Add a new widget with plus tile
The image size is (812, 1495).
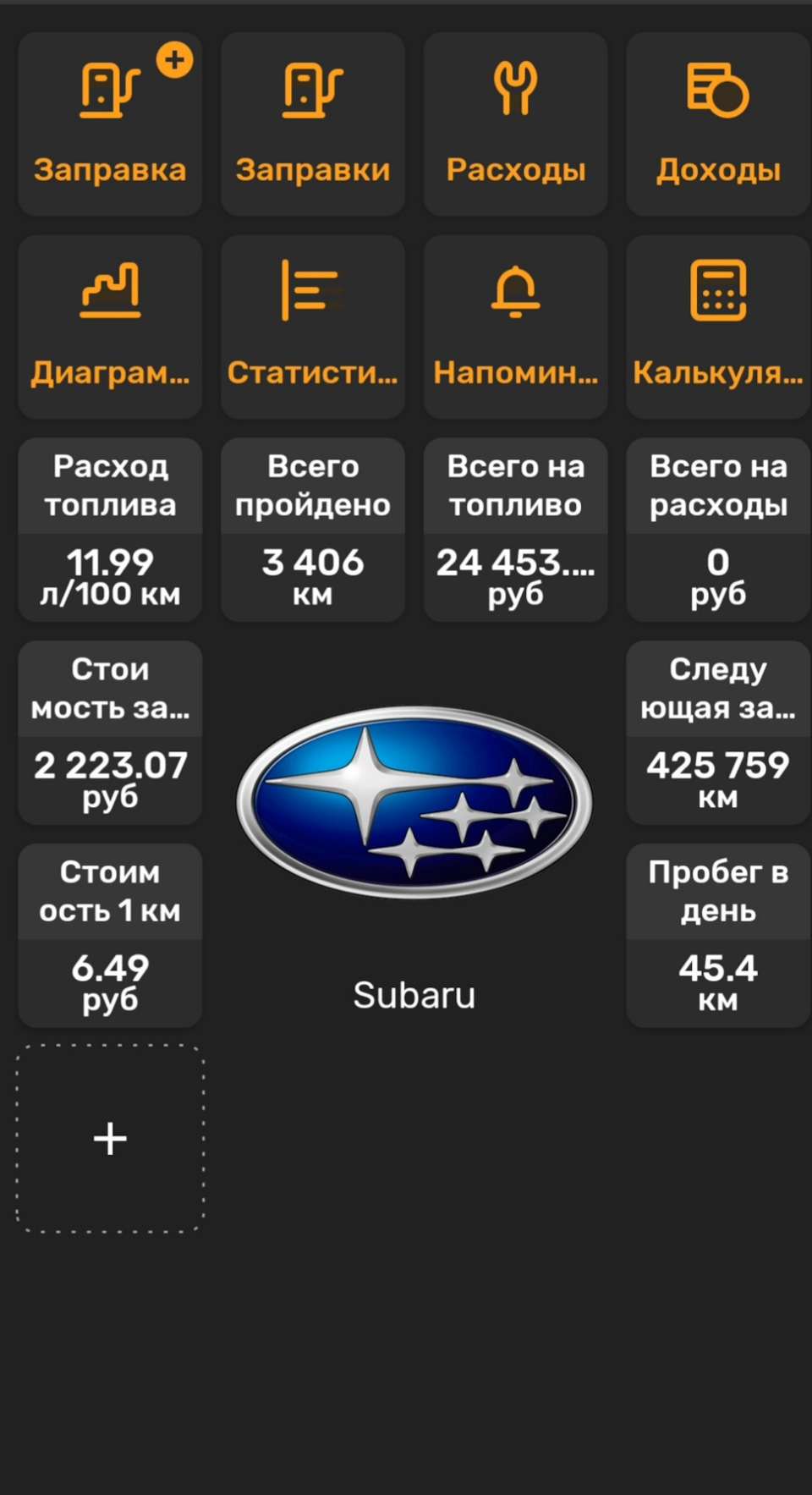pyautogui.click(x=110, y=1139)
